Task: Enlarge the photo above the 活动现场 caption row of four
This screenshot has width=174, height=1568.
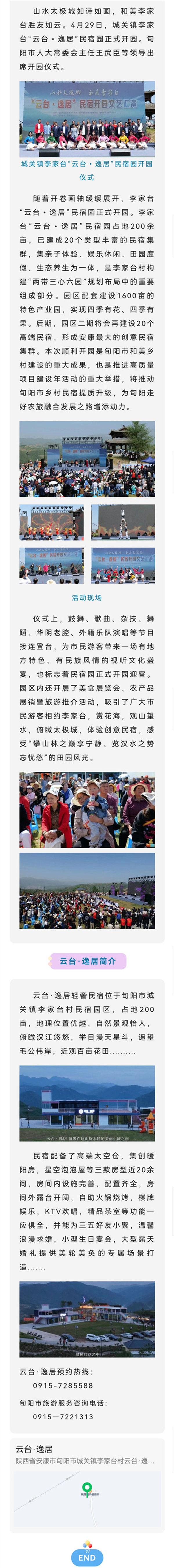Action: (x=87, y=451)
